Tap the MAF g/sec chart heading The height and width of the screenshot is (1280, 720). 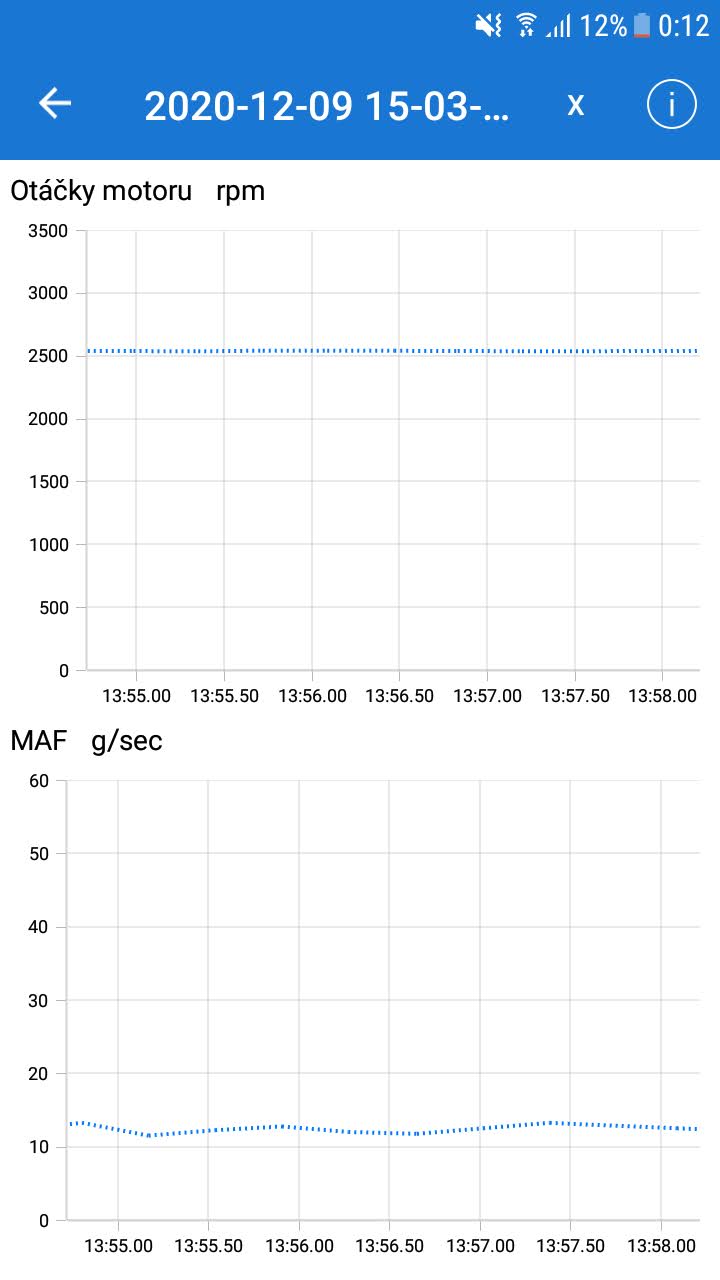86,741
